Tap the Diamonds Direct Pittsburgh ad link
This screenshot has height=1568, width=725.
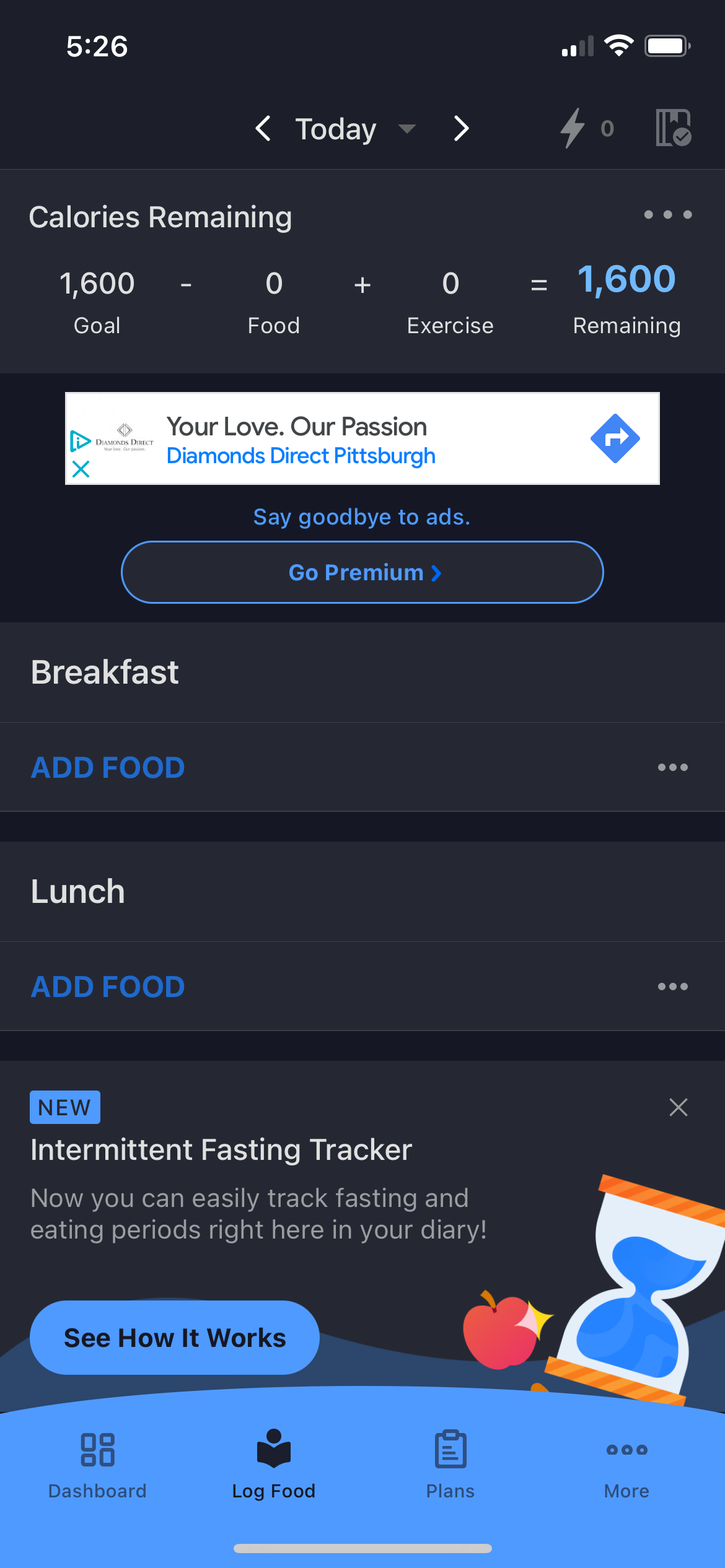coord(301,455)
